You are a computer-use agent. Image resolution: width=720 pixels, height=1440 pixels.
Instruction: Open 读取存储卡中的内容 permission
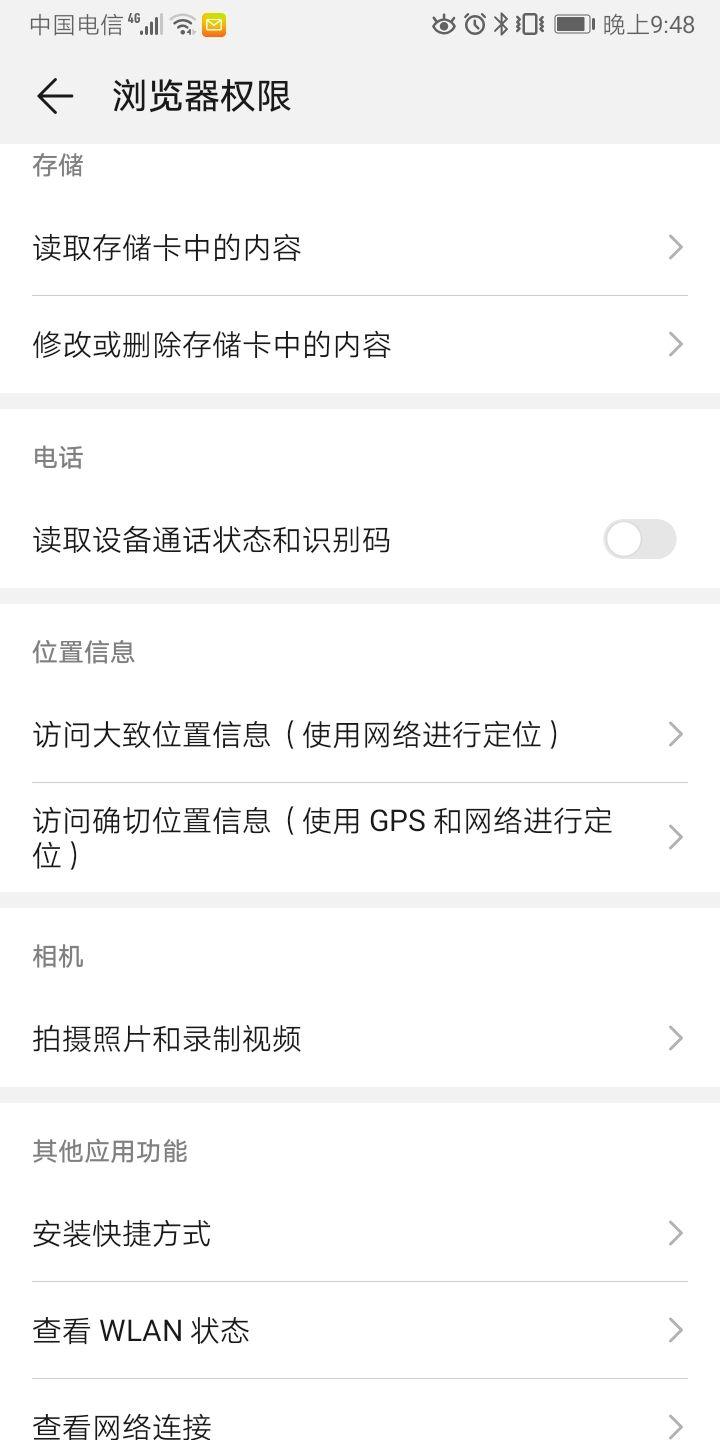pyautogui.click(x=360, y=248)
